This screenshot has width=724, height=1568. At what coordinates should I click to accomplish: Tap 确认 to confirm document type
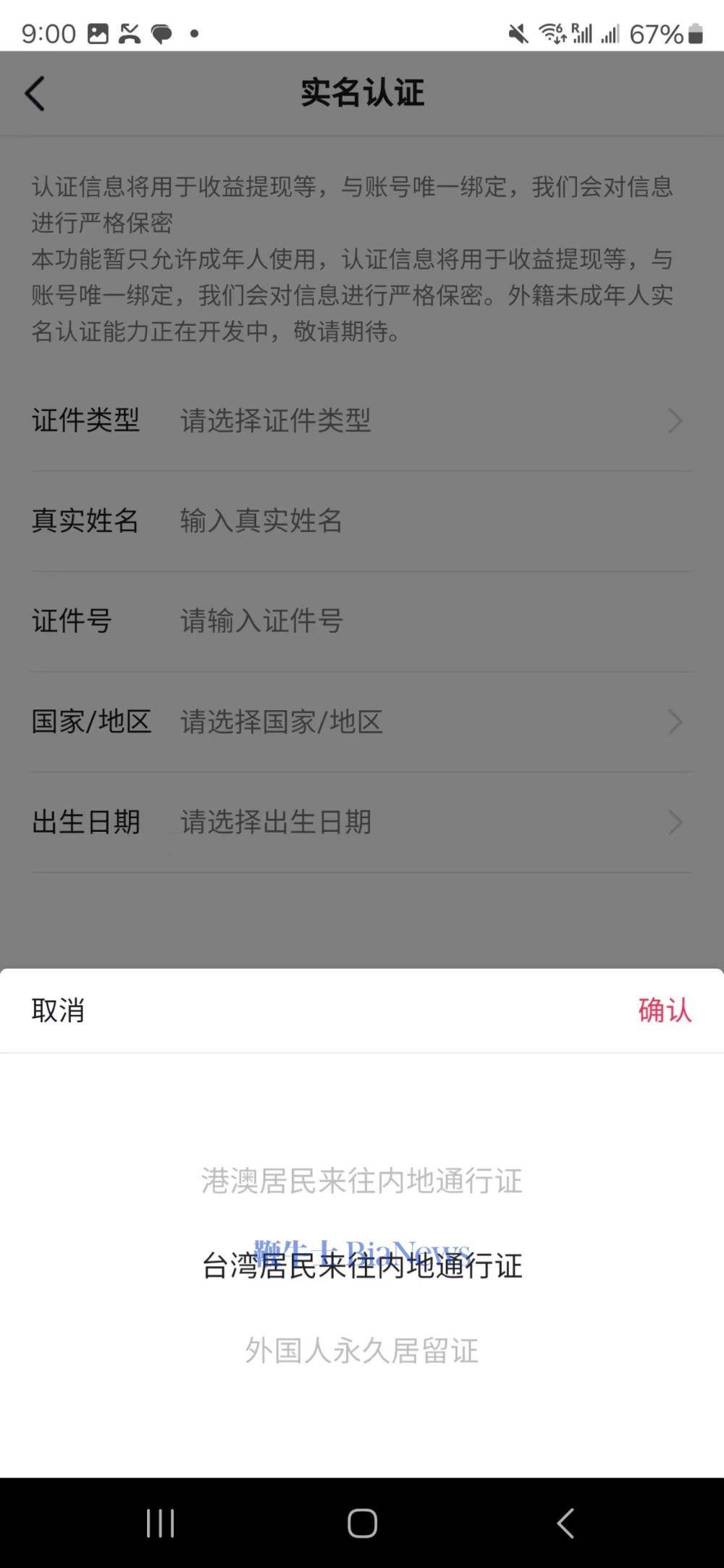point(665,1011)
